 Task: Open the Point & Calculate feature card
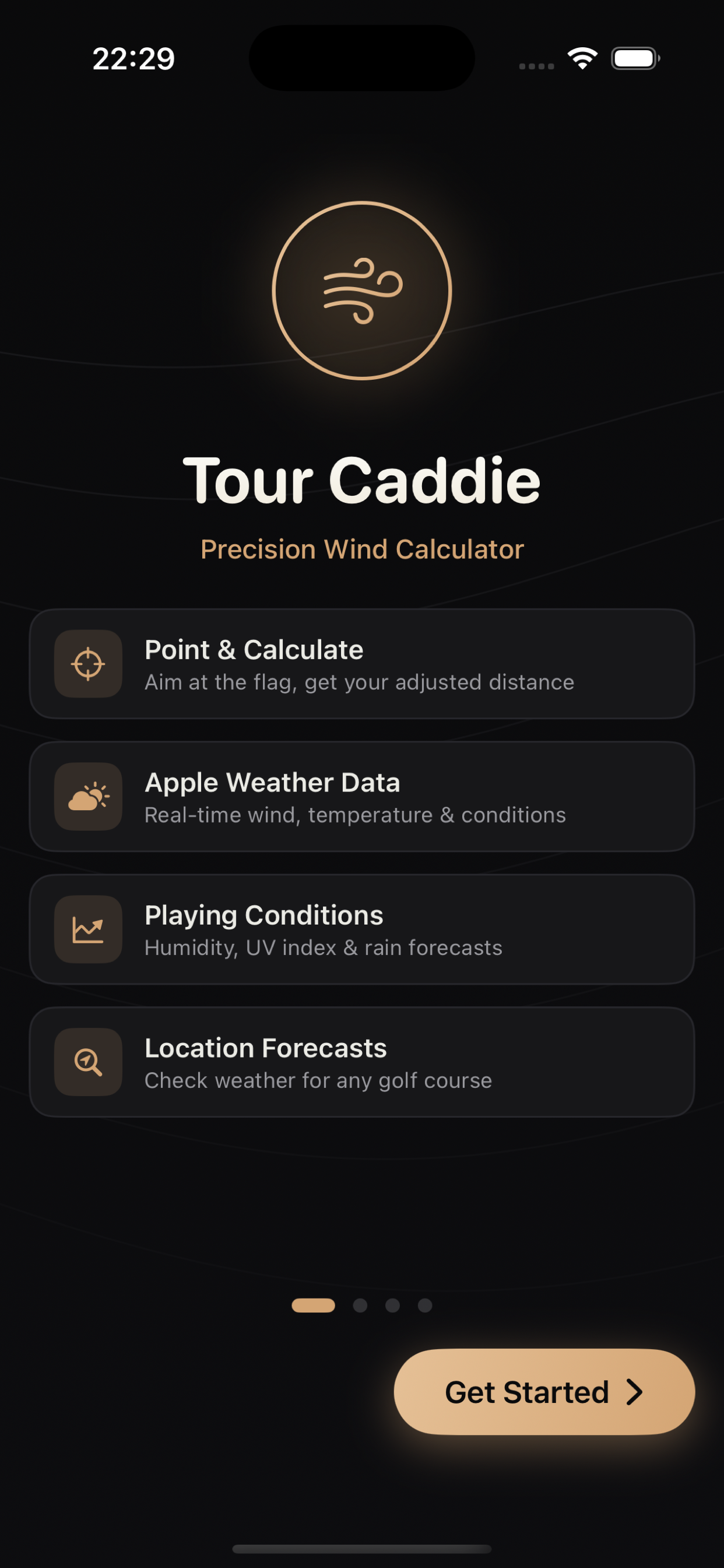362,664
